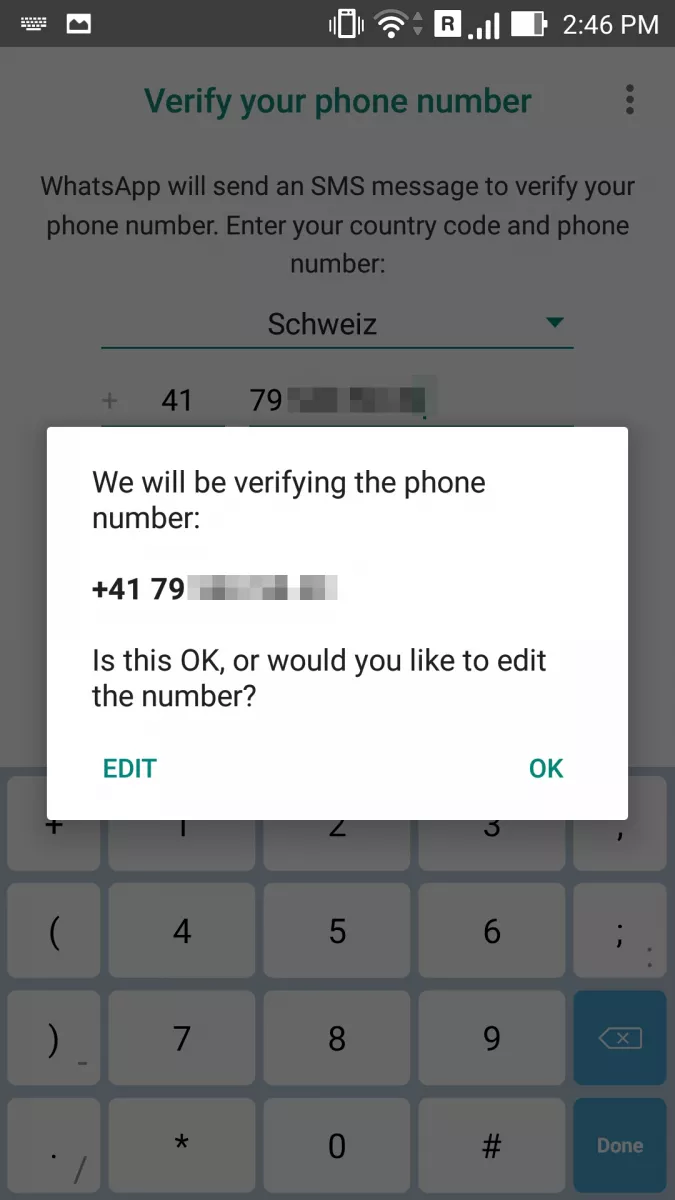Tap EDIT to change the number
Viewport: 675px width, 1200px height.
point(130,768)
